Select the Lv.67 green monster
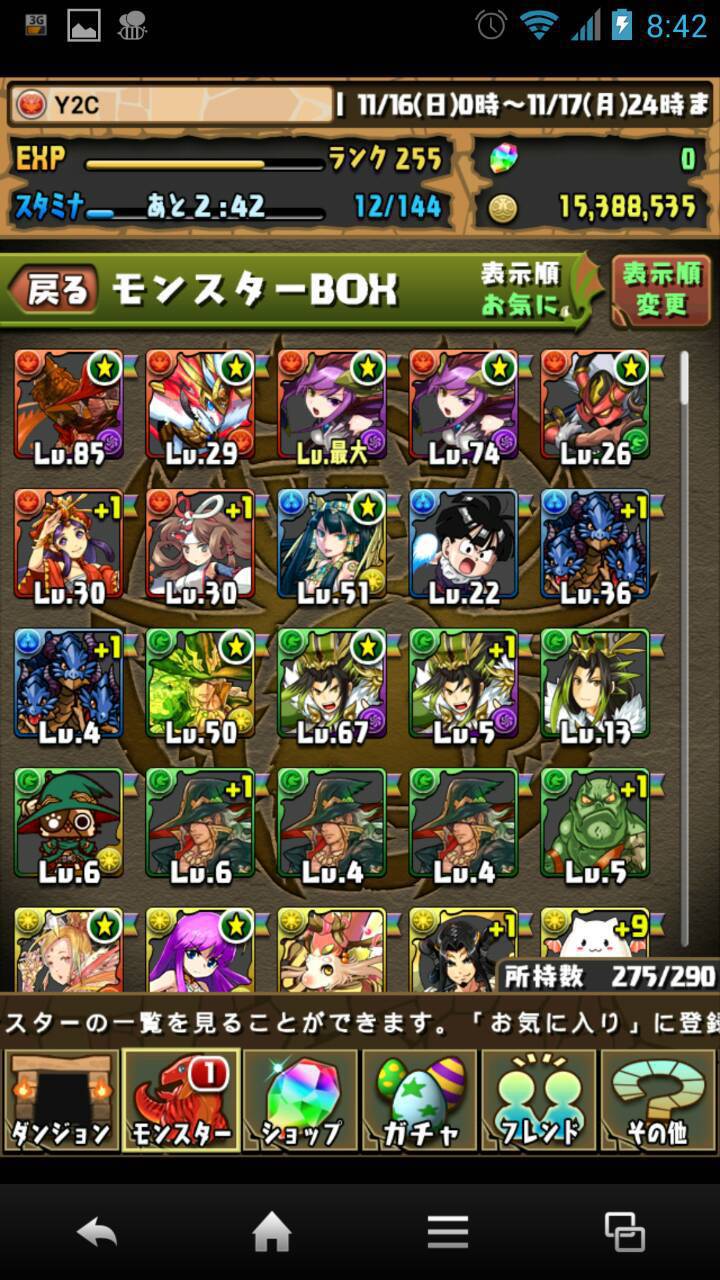Image resolution: width=720 pixels, height=1280 pixels. 331,688
